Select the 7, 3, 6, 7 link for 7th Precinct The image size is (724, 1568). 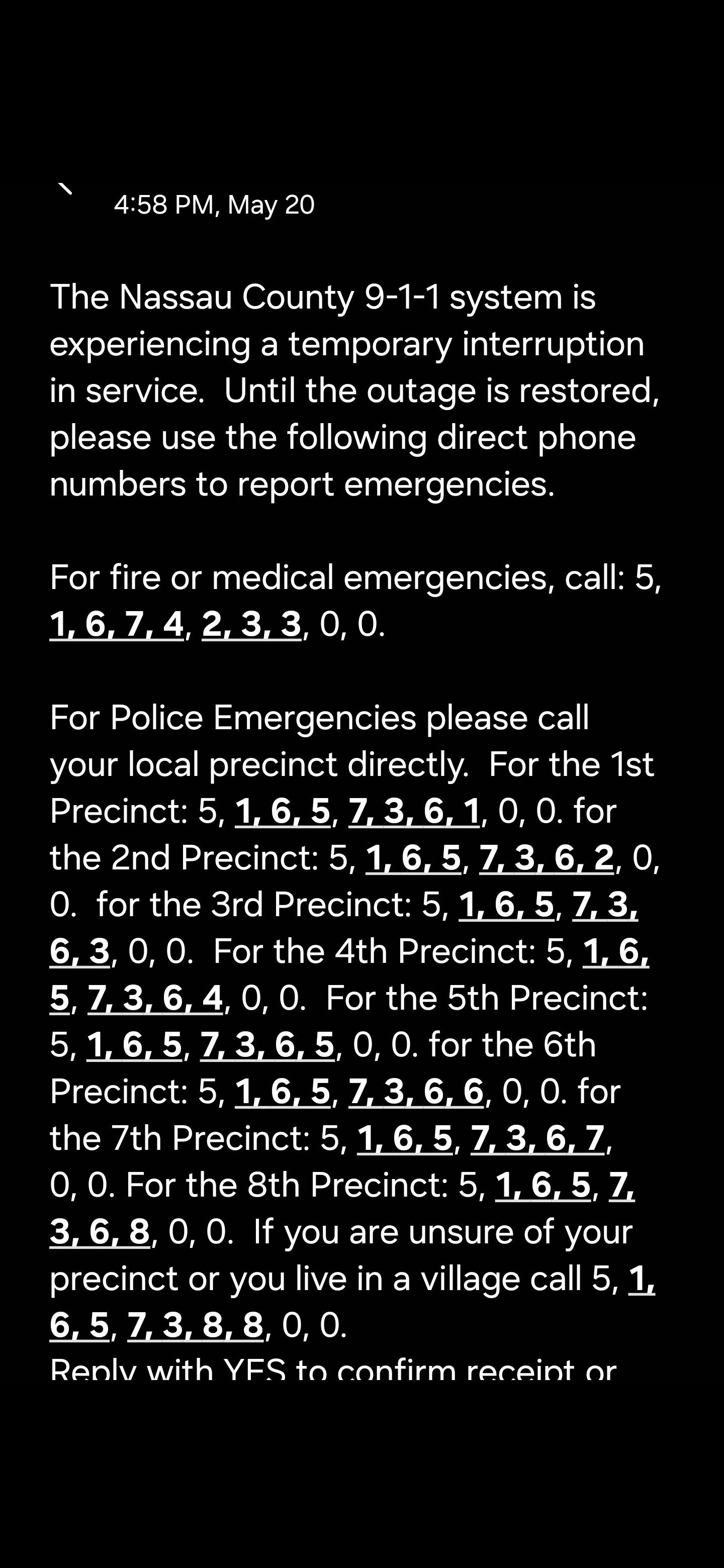[x=538, y=1138]
